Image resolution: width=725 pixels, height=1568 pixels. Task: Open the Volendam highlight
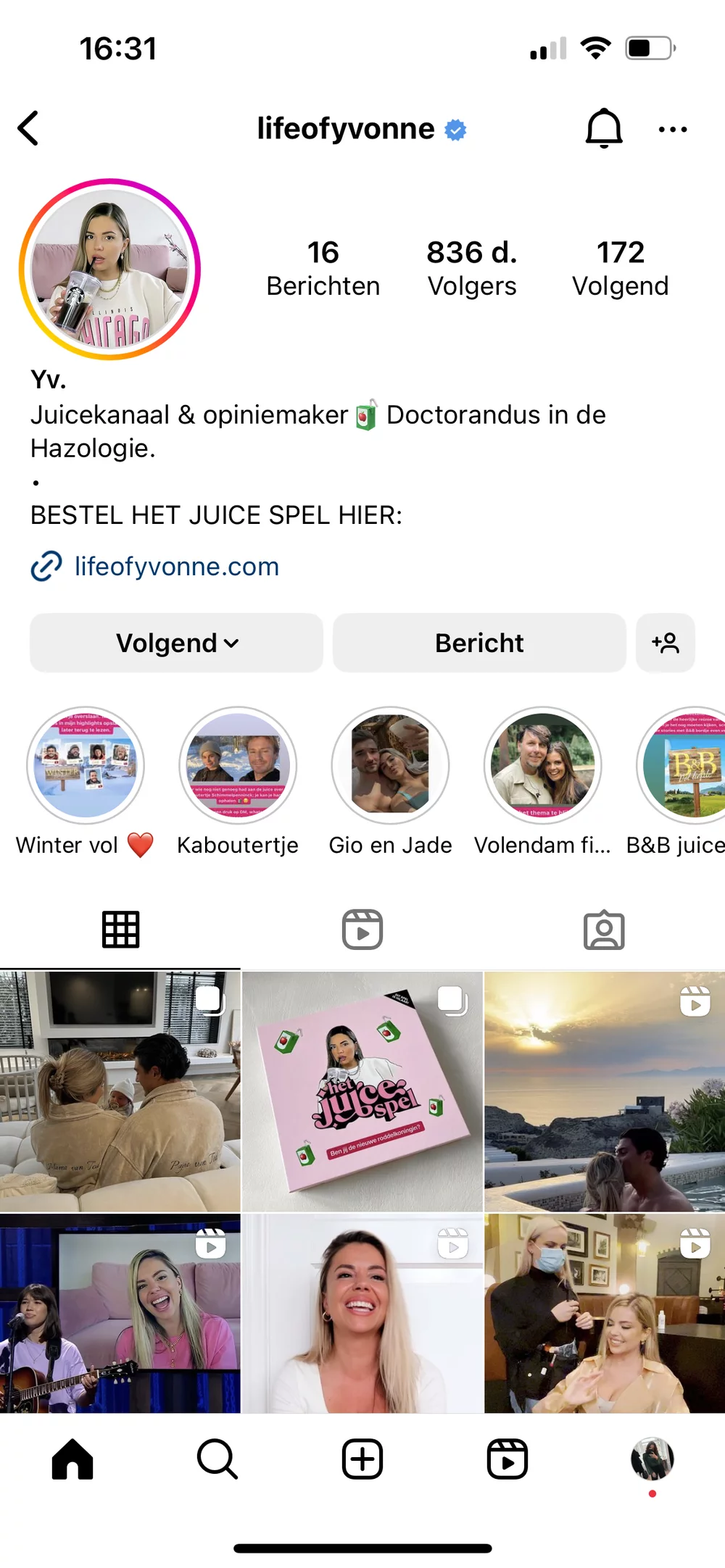pyautogui.click(x=542, y=765)
